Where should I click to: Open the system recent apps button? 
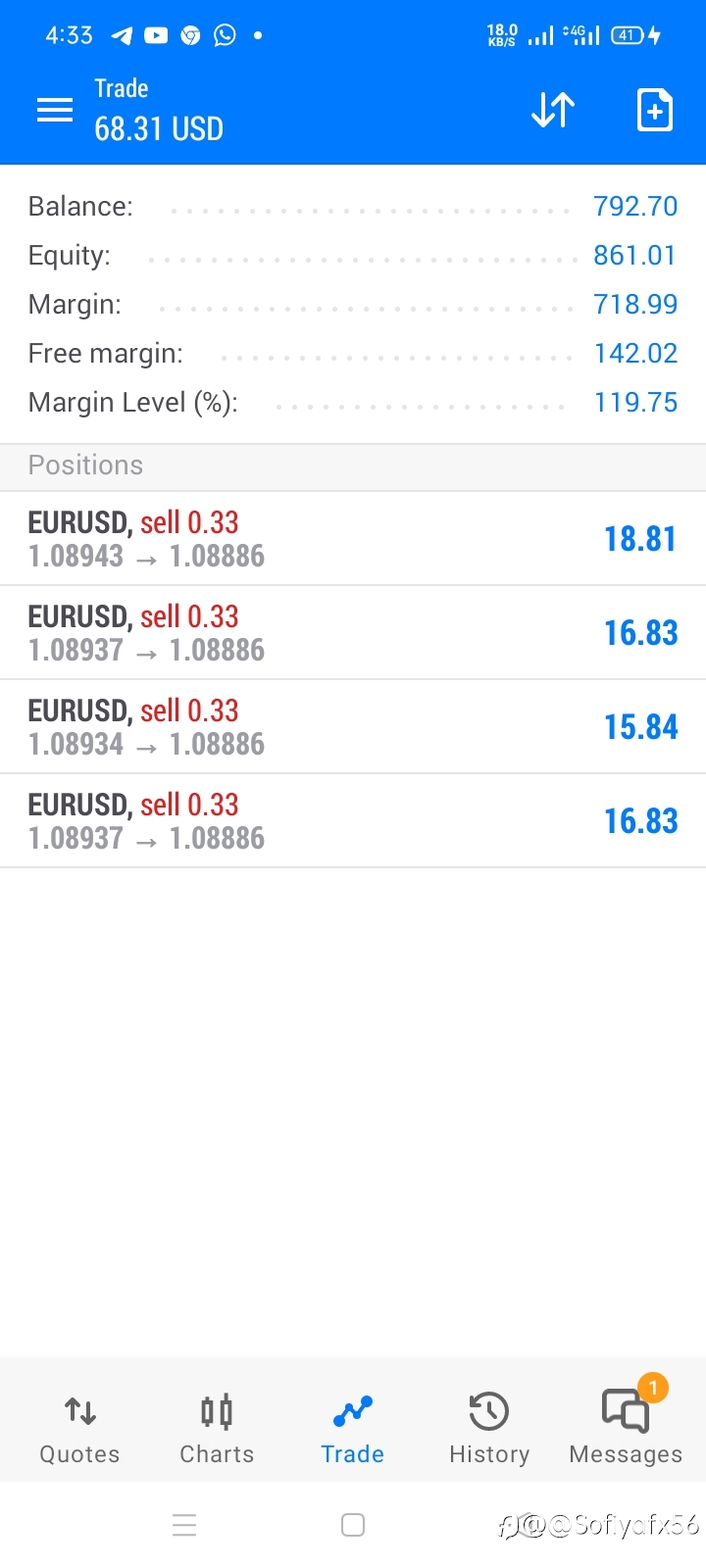pos(184,1525)
